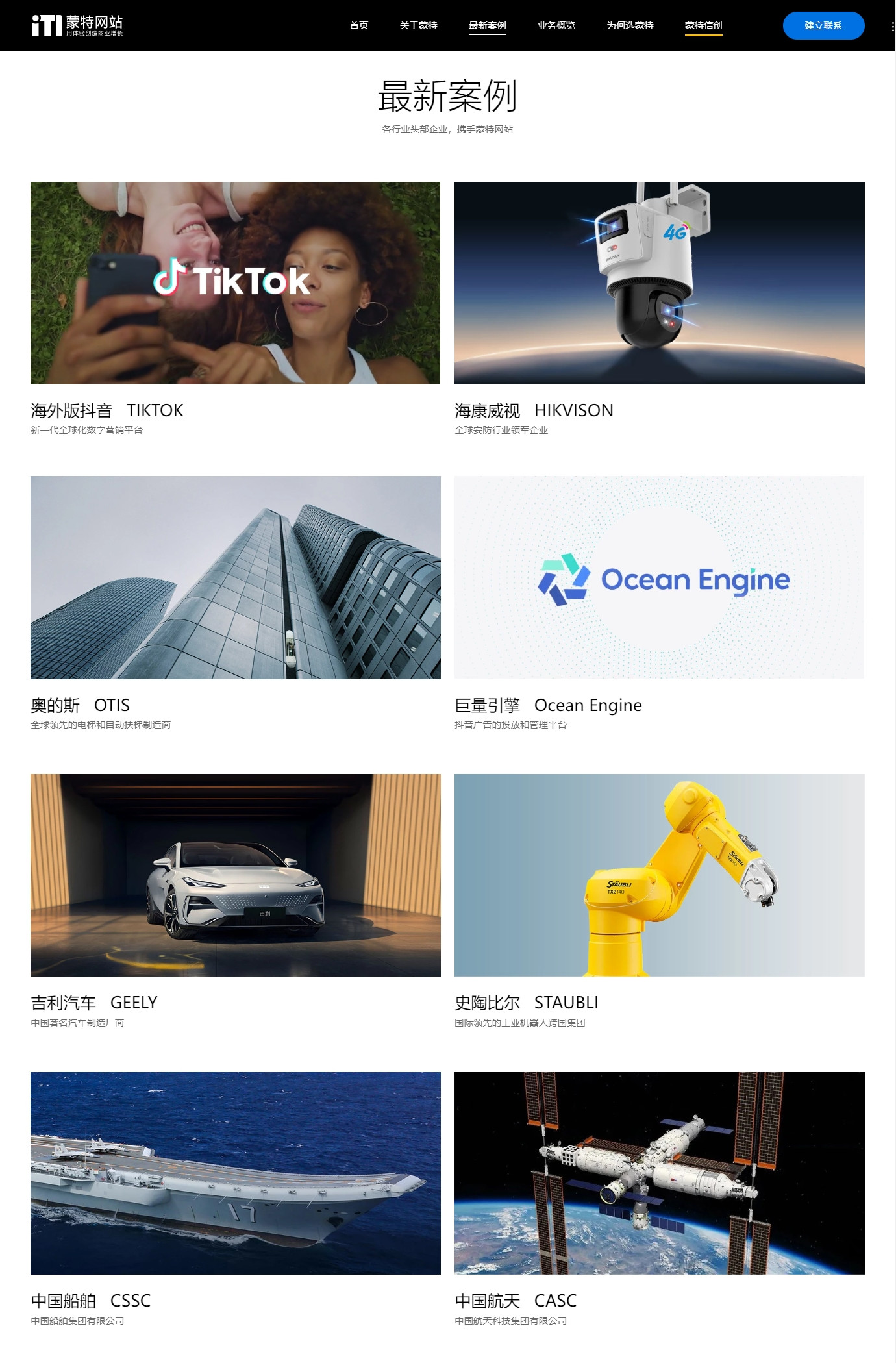The image size is (896, 1363).
Task: Click the TikTok case cover image
Action: (236, 282)
